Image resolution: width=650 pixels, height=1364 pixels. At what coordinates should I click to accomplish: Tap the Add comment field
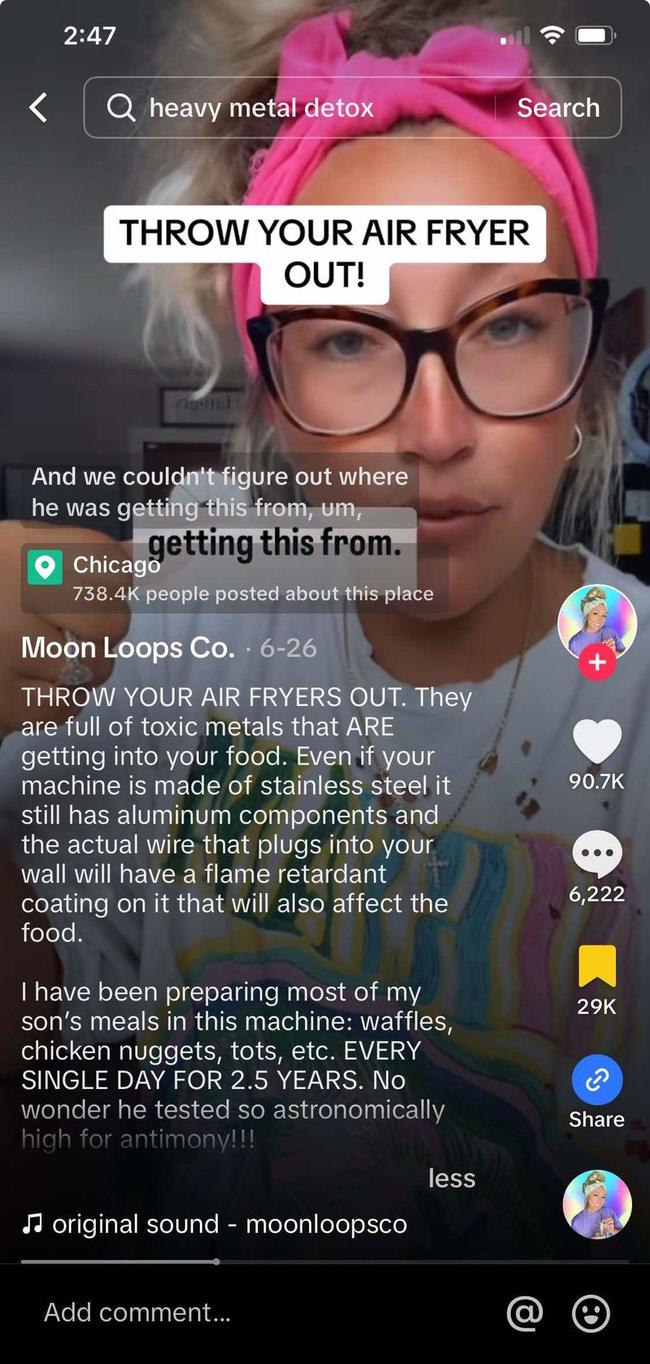pos(250,1312)
